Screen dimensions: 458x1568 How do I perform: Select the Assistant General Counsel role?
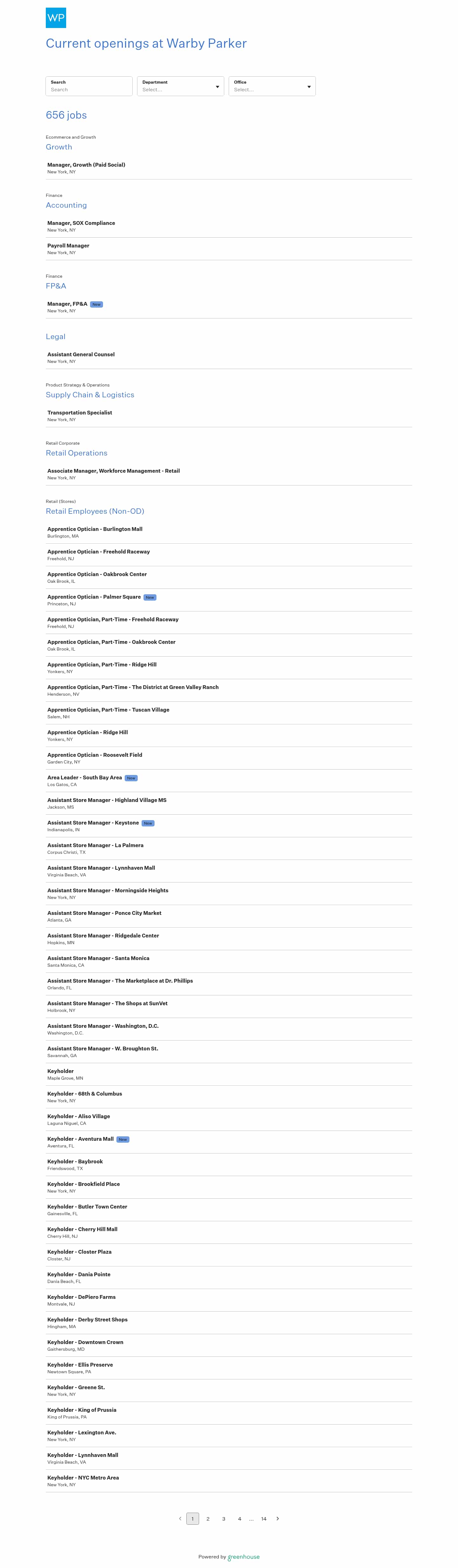point(81,354)
